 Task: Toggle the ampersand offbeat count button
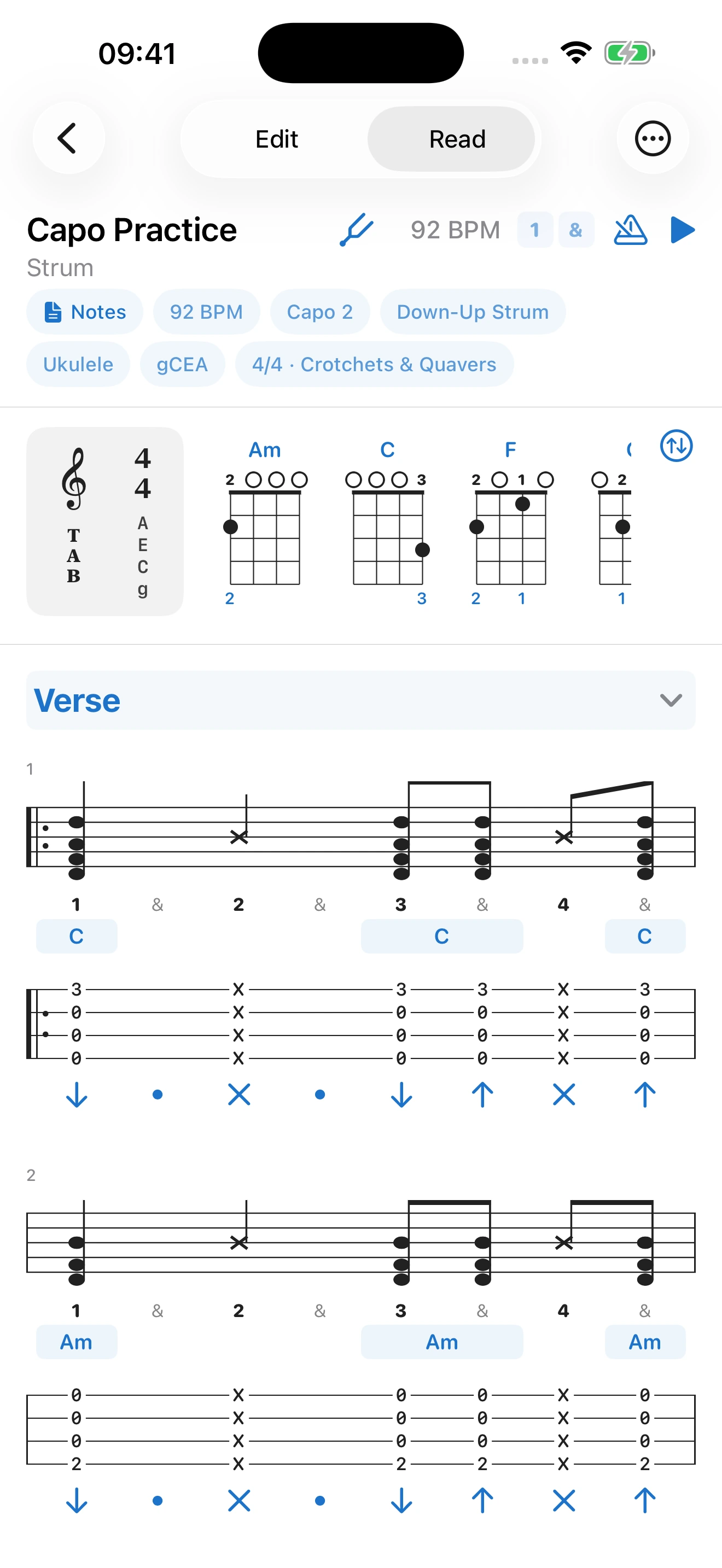(x=576, y=230)
